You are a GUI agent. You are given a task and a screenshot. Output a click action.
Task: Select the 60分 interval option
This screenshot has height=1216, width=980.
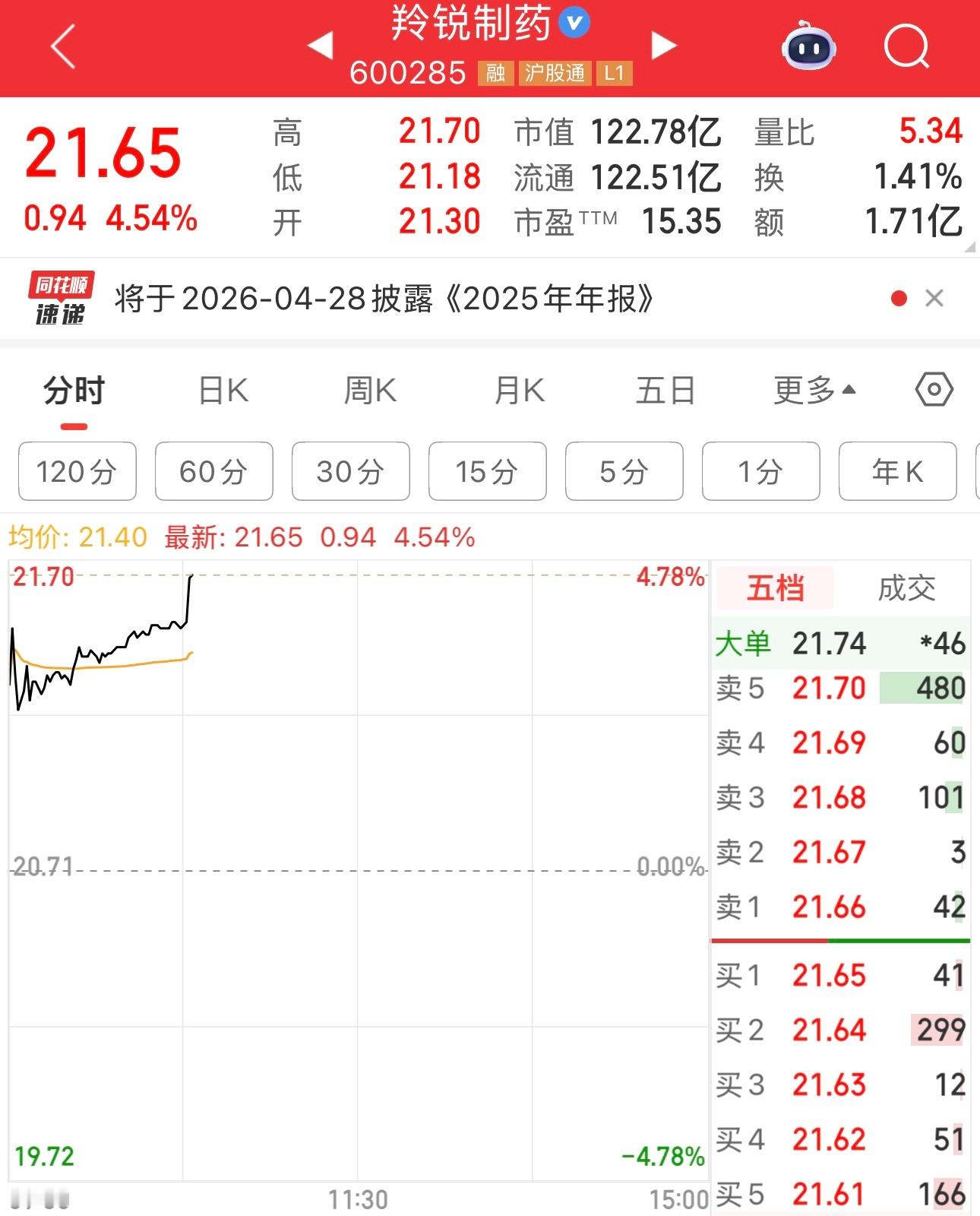(213, 472)
